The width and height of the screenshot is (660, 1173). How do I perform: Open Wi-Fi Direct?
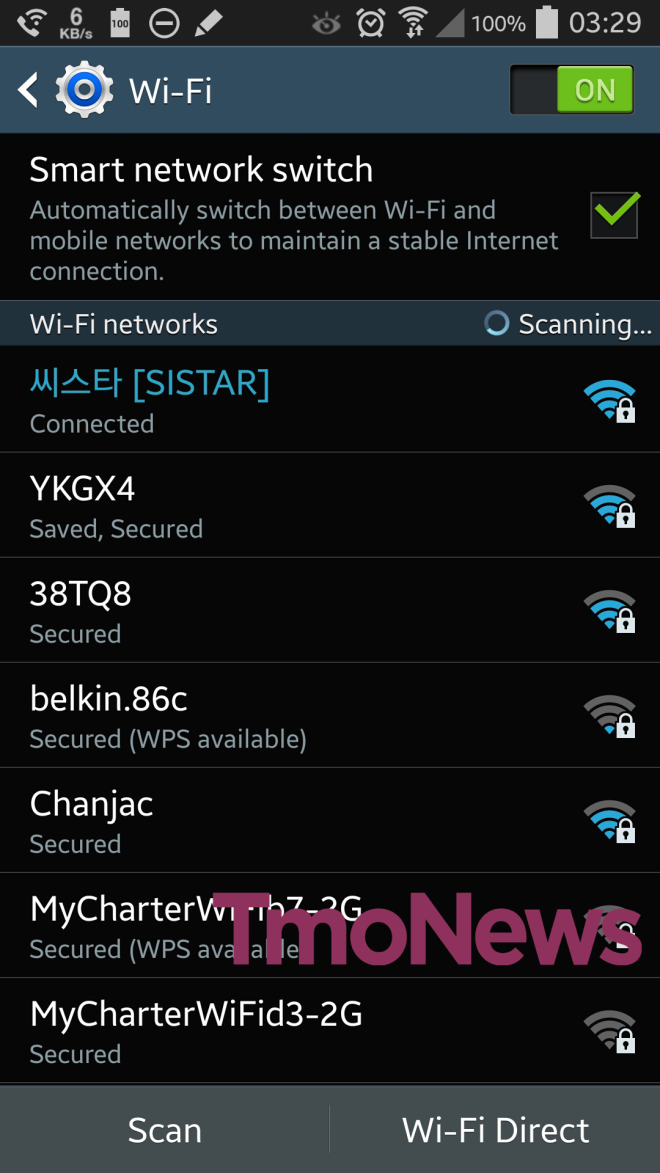[x=495, y=1130]
